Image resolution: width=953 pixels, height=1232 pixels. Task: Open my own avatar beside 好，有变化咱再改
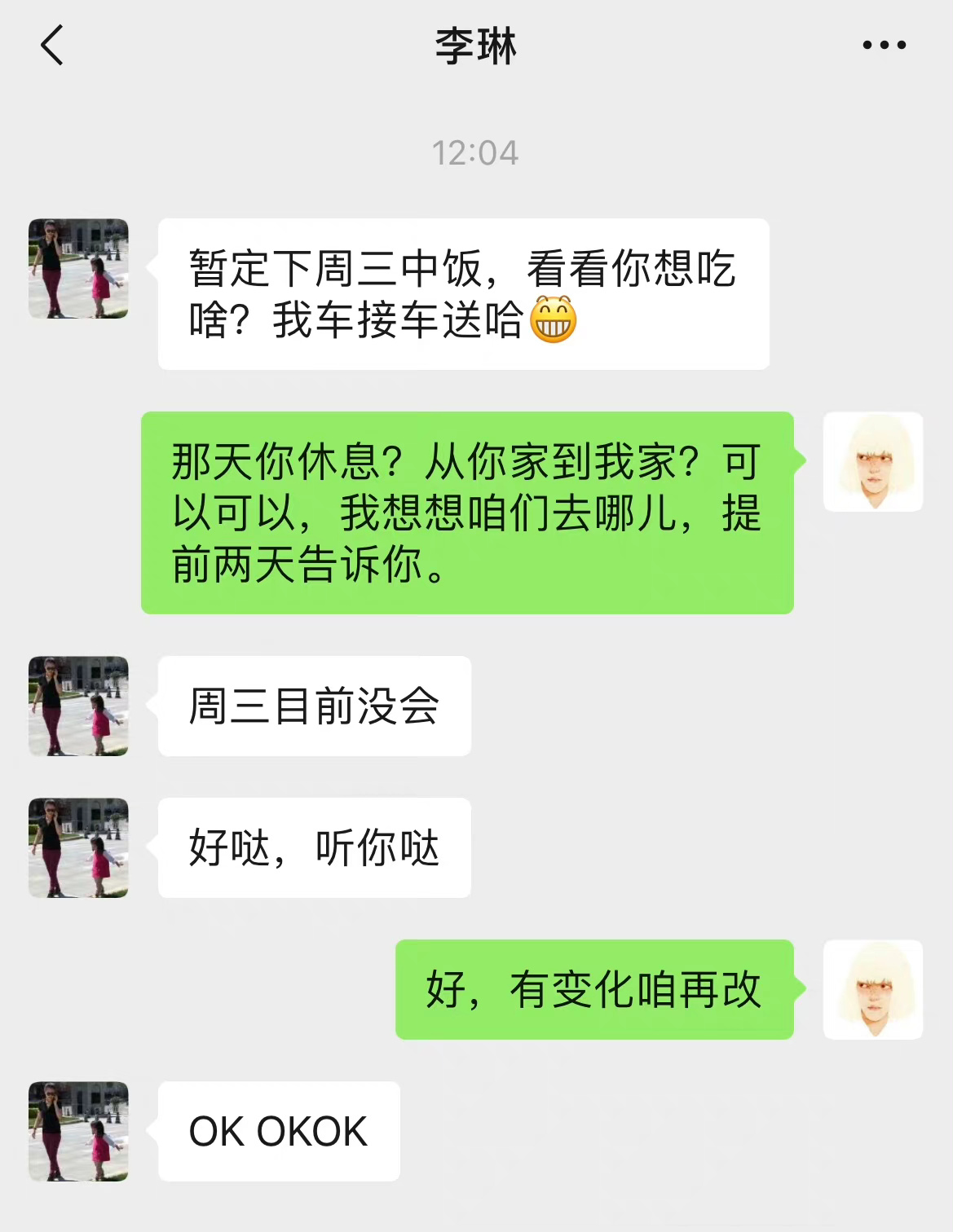(872, 989)
